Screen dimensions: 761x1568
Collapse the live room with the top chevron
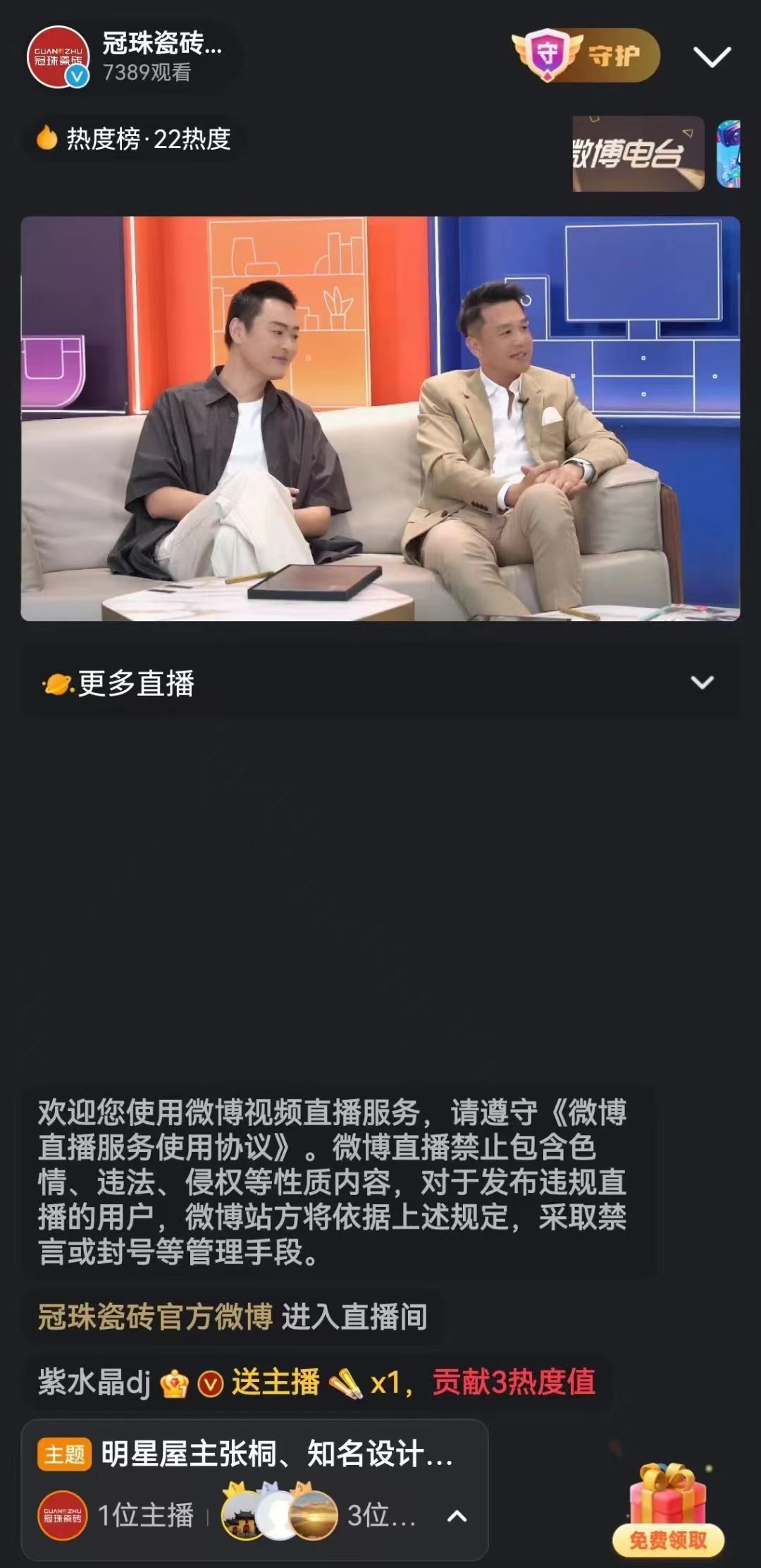[712, 56]
